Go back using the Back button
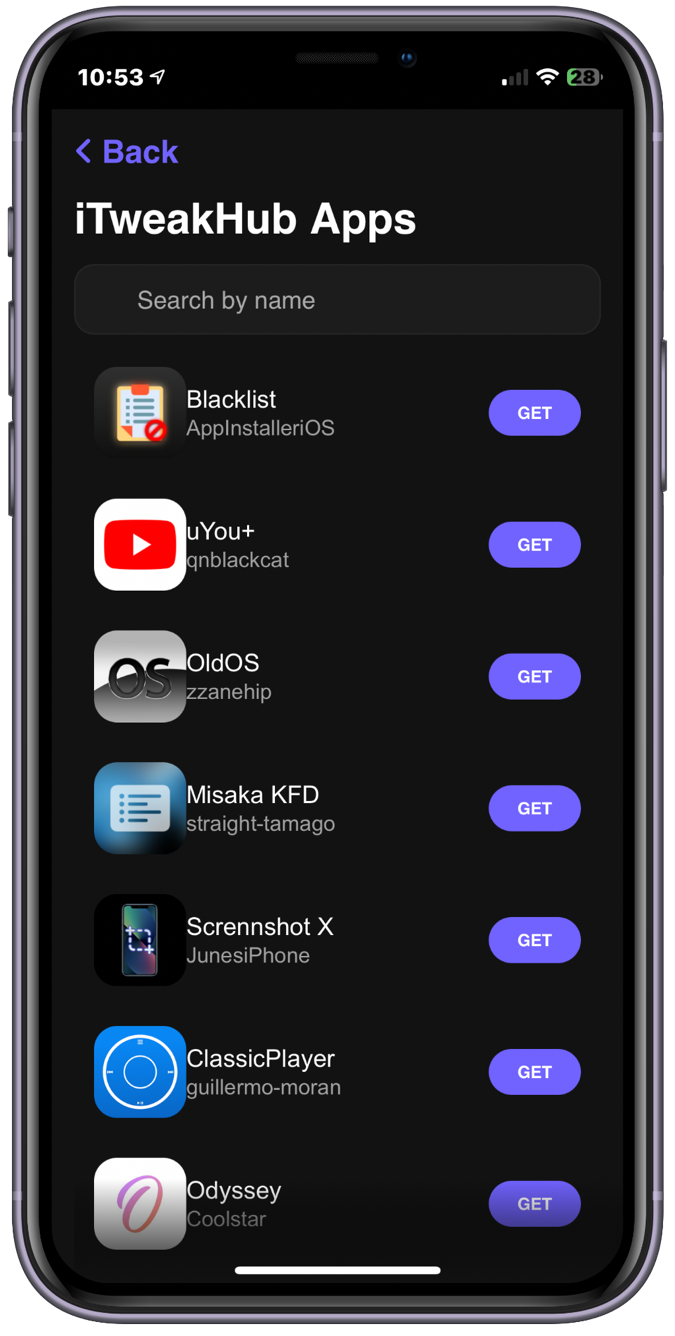This screenshot has width=675, height=1336. tap(127, 152)
